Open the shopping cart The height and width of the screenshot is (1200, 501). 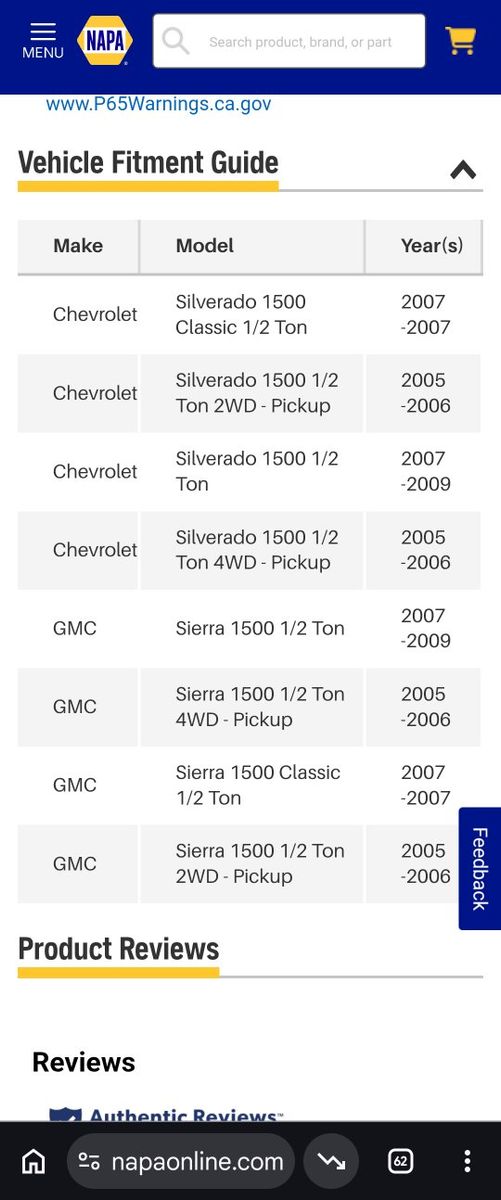pyautogui.click(x=460, y=41)
